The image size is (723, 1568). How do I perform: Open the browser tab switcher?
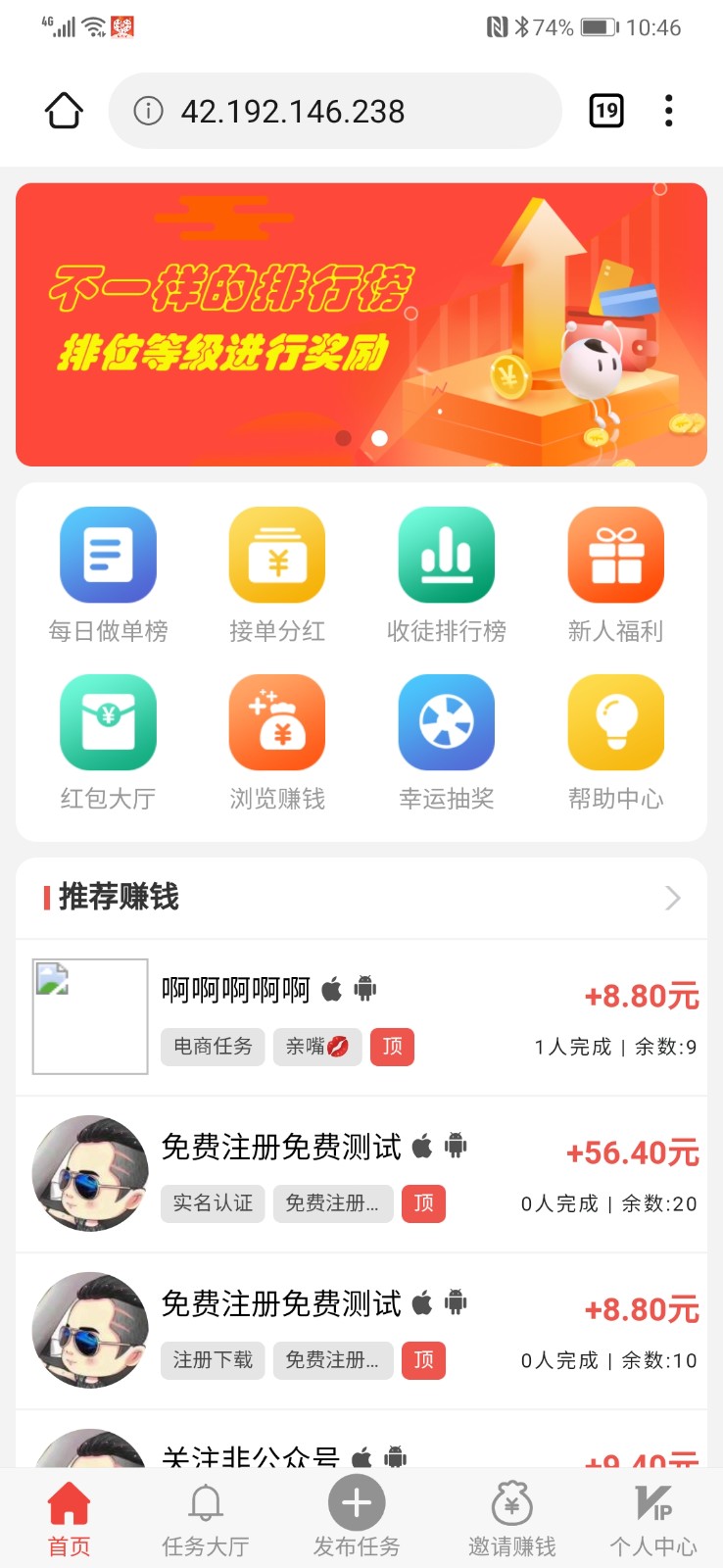[x=606, y=111]
